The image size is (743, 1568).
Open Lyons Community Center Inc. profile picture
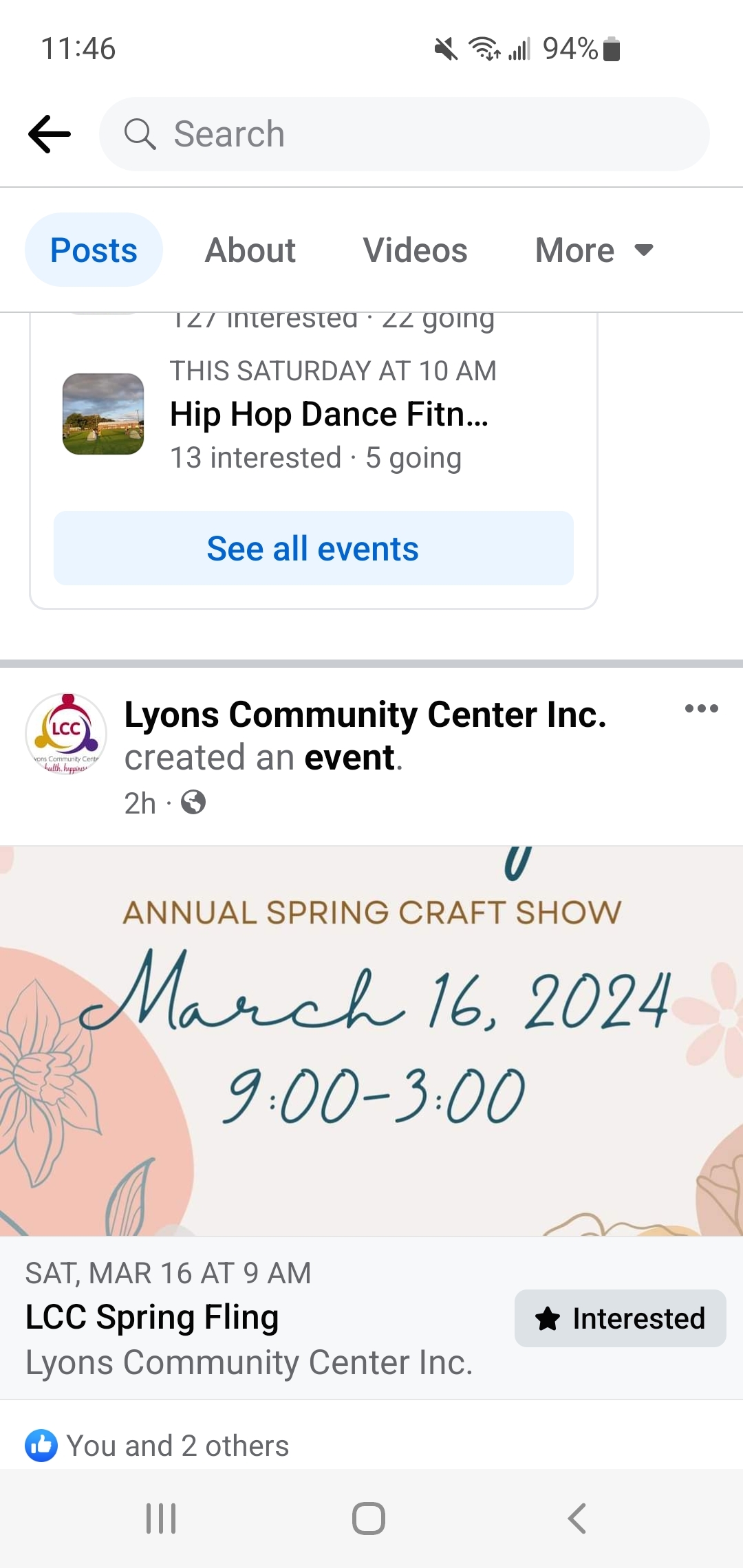(x=66, y=734)
